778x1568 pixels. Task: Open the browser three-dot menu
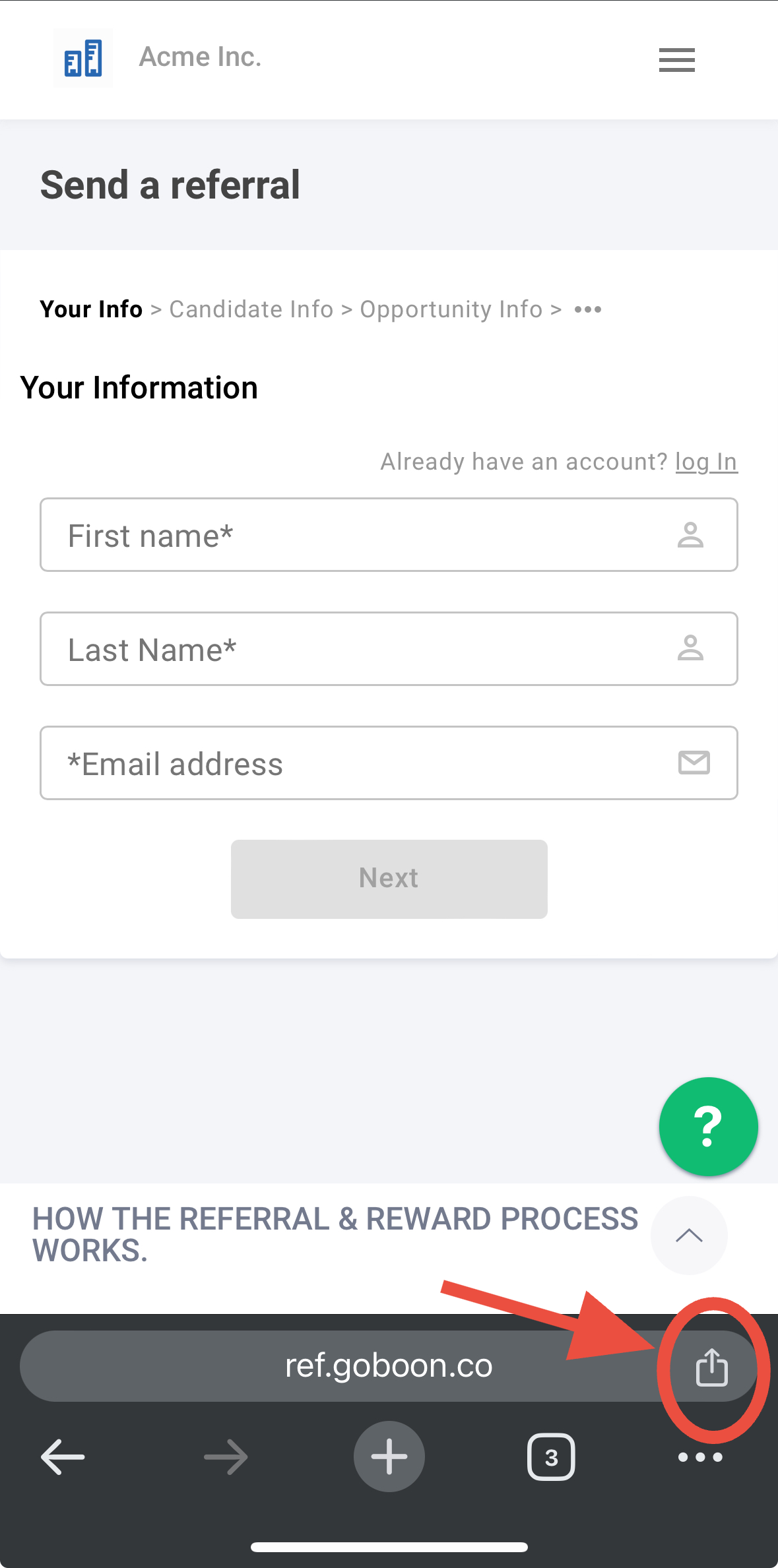(700, 1457)
